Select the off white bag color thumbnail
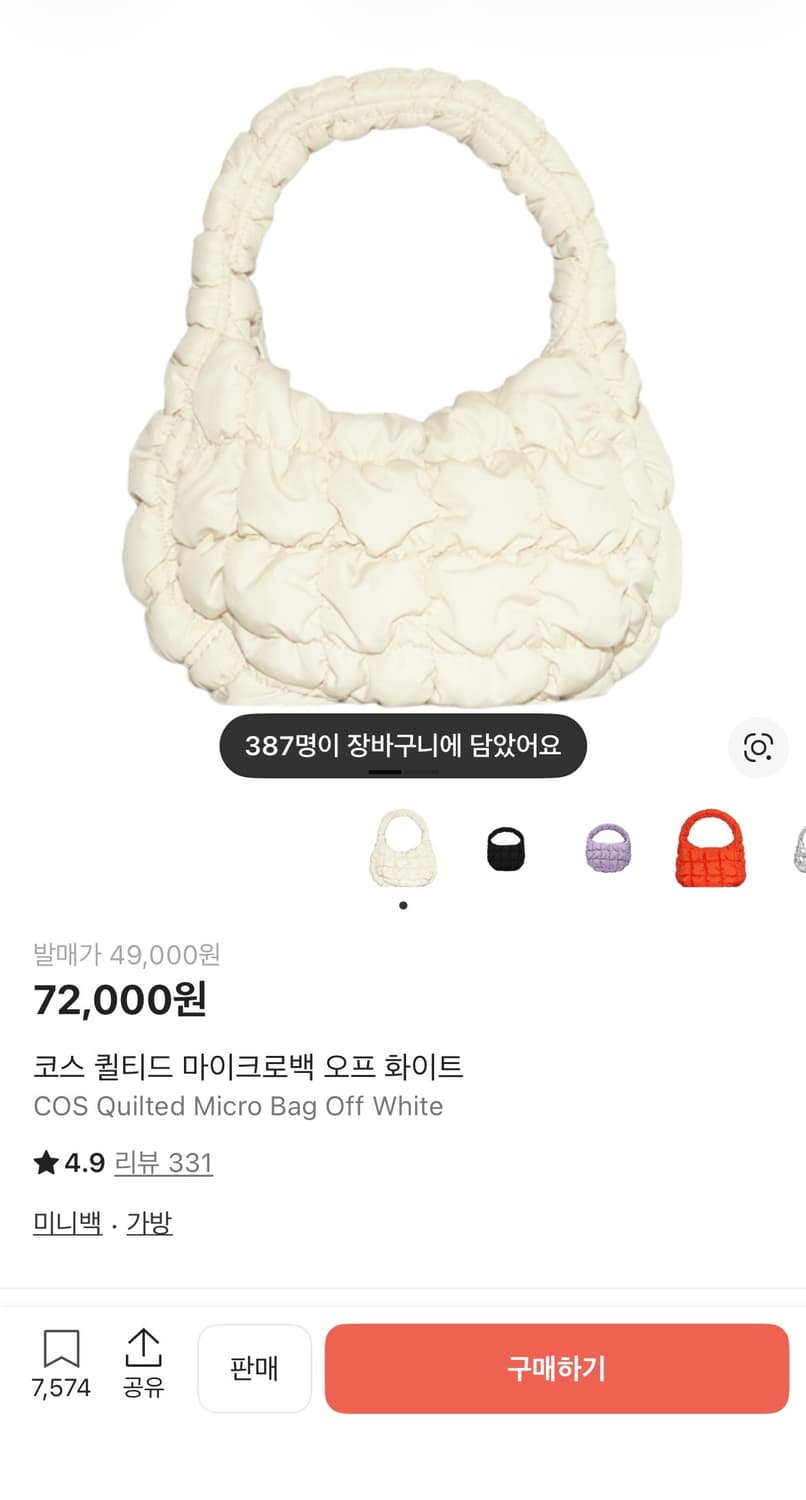This screenshot has height=1500, width=806. coord(403,850)
